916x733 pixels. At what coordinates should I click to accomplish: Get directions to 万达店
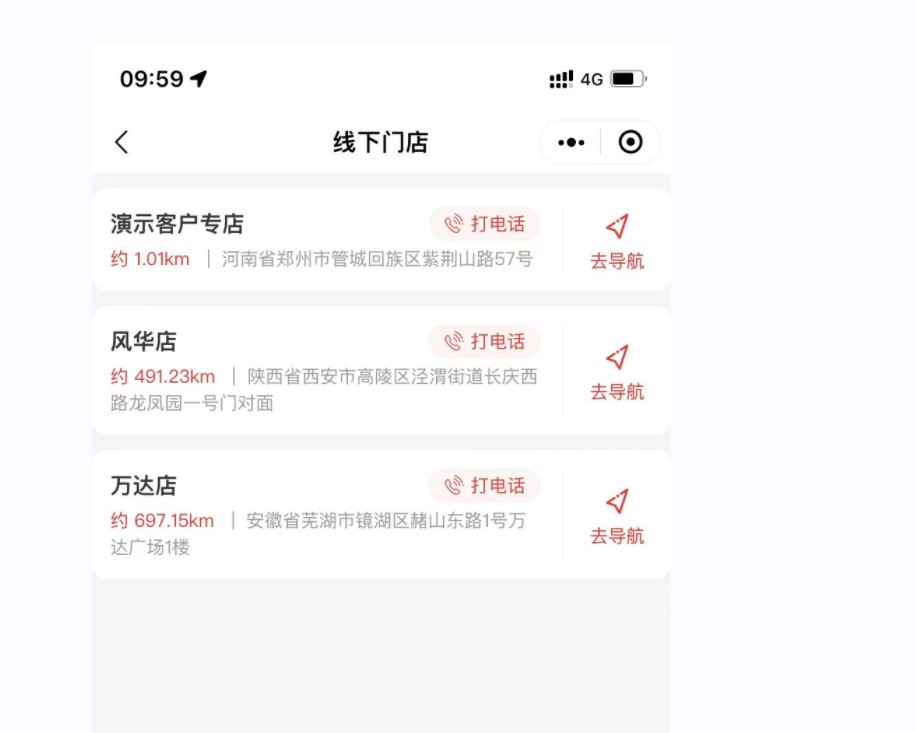click(x=617, y=516)
